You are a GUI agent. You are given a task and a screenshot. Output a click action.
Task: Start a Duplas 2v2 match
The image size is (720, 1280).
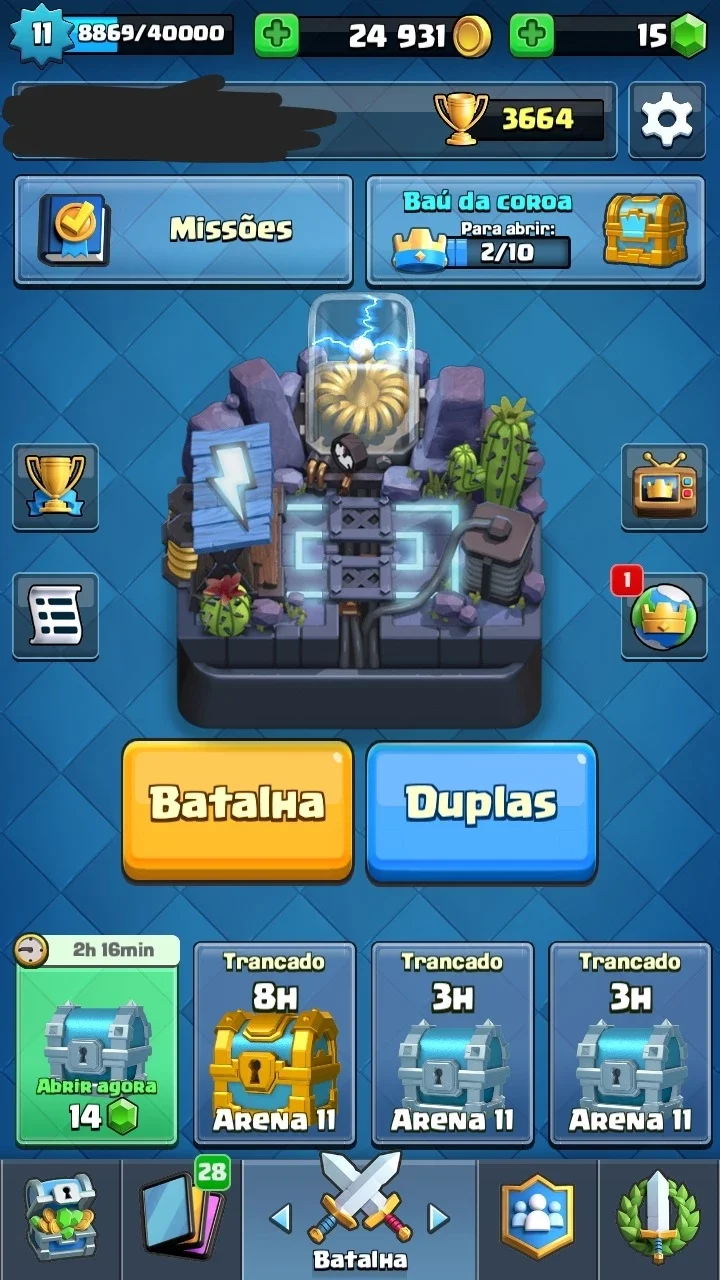click(x=481, y=810)
